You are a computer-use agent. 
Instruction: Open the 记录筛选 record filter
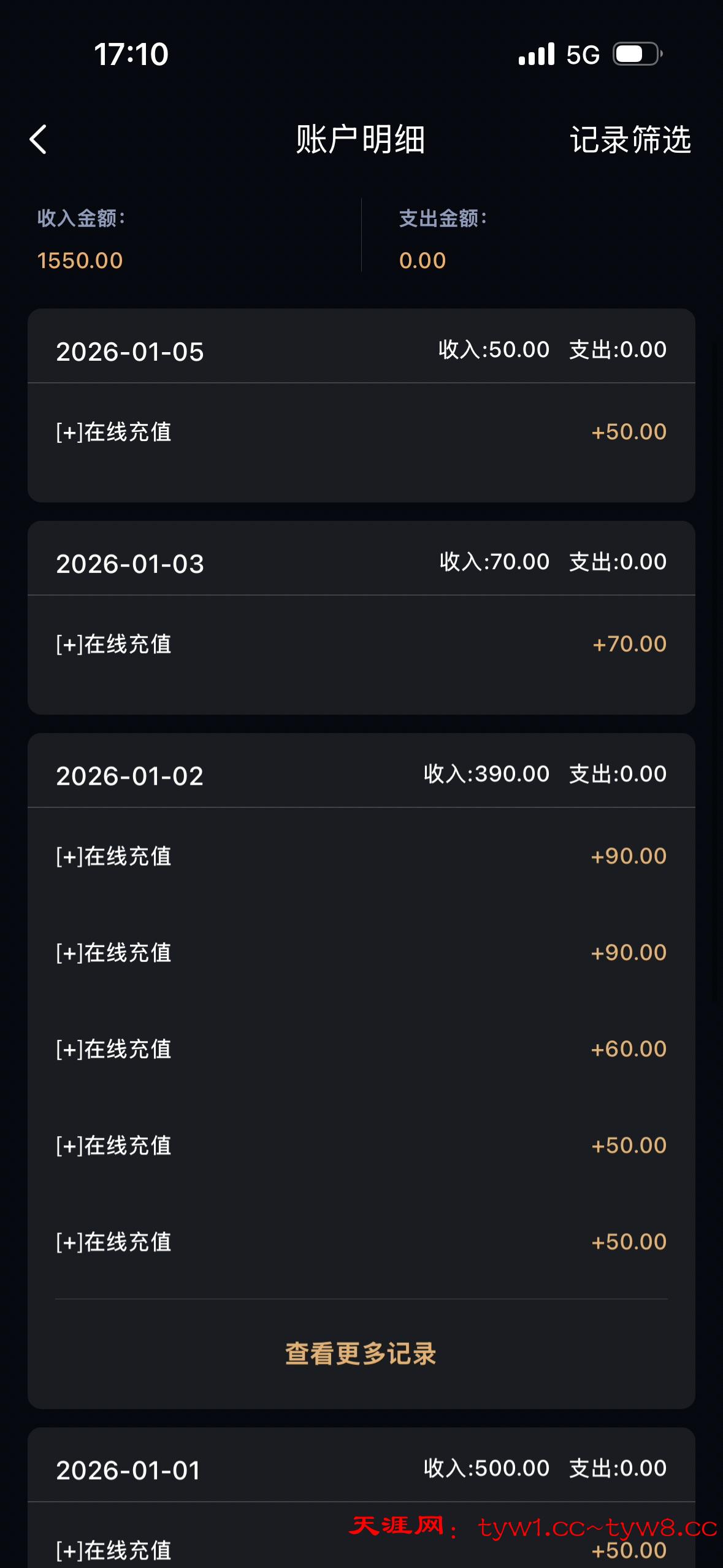630,140
